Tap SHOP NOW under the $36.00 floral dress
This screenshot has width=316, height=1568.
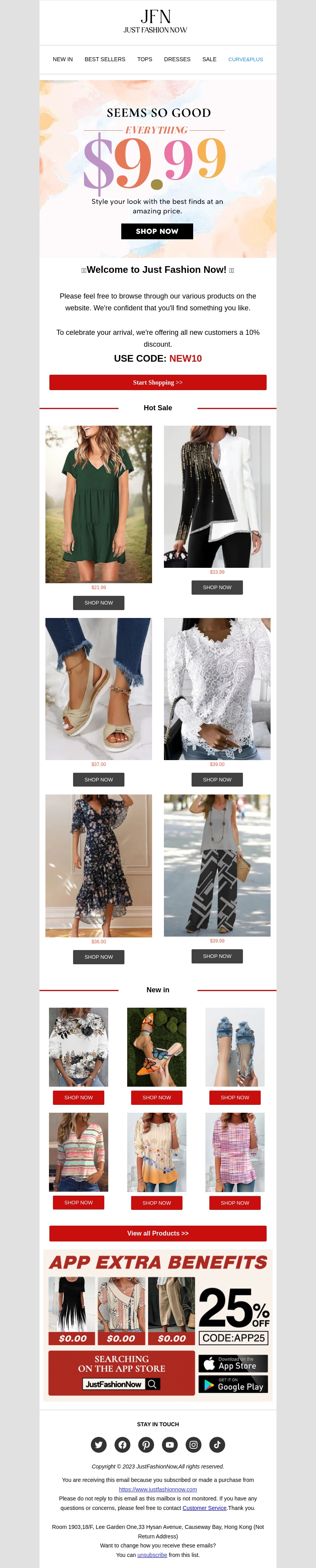point(99,957)
